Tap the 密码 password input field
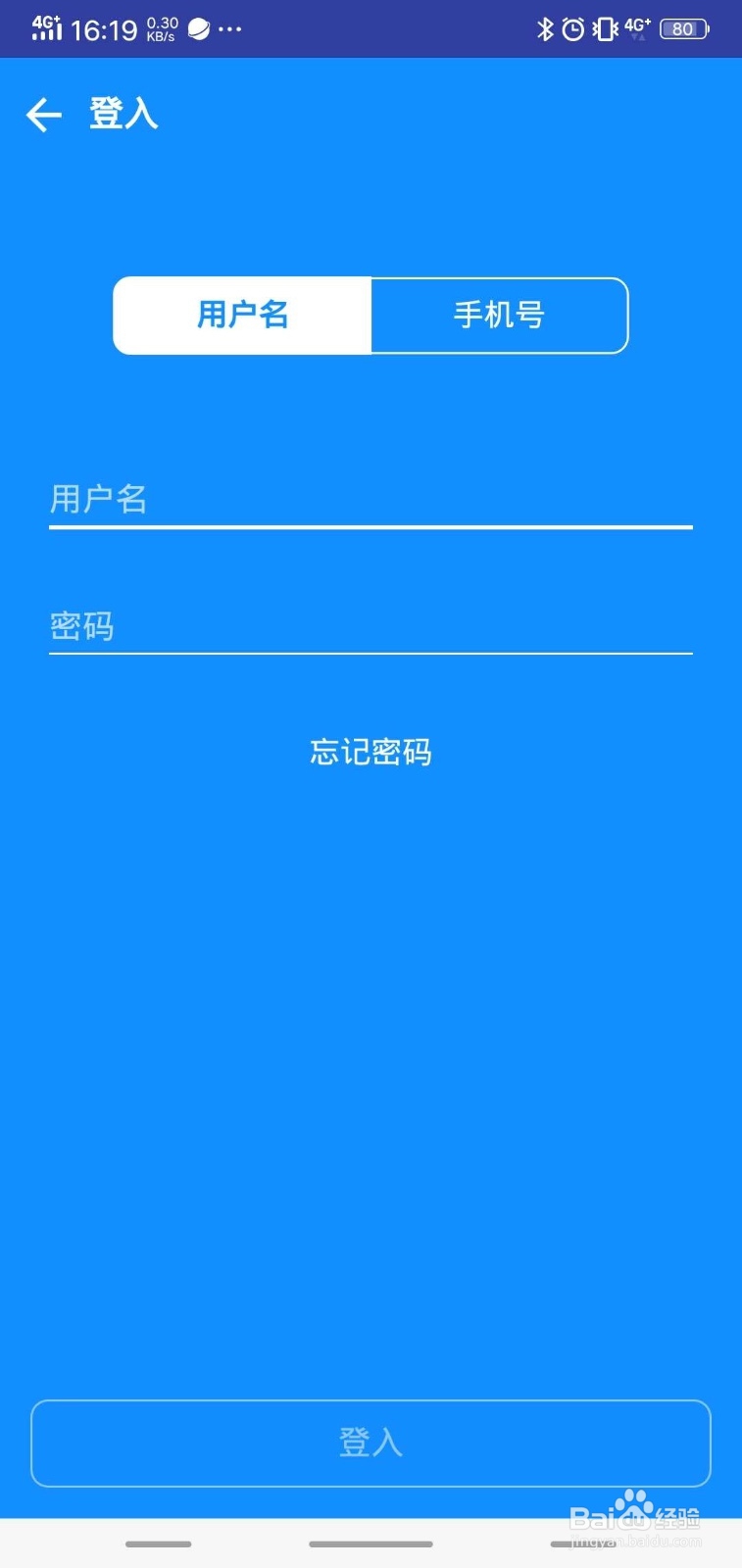This screenshot has height=1568, width=742. pos(371,625)
